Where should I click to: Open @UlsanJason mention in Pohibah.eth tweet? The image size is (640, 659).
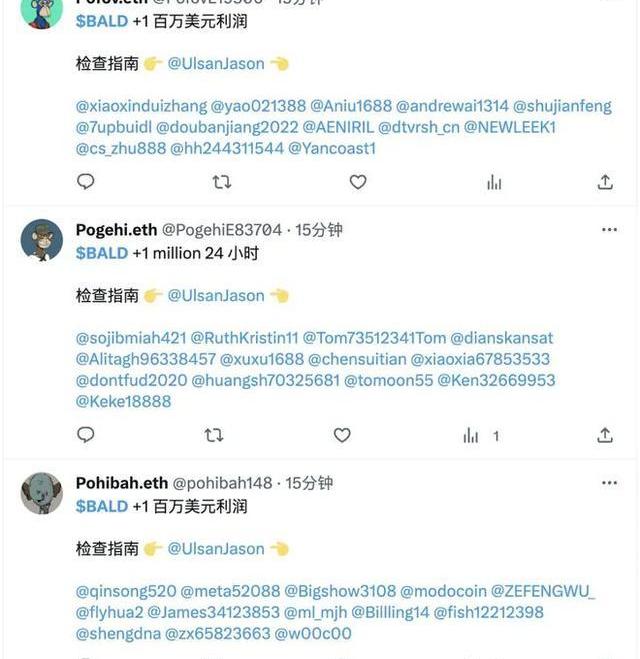coord(216,548)
